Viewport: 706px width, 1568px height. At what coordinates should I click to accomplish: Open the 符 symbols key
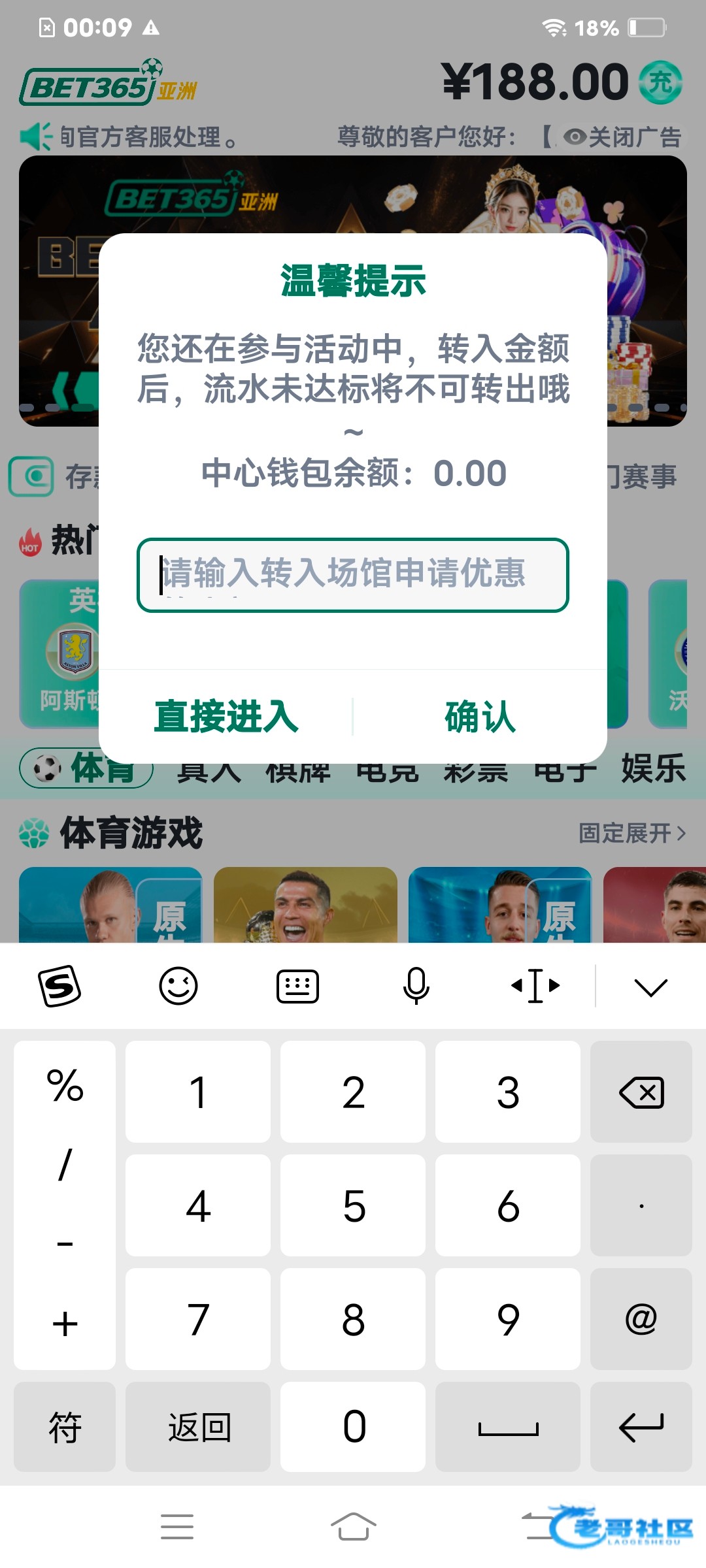pos(65,1427)
